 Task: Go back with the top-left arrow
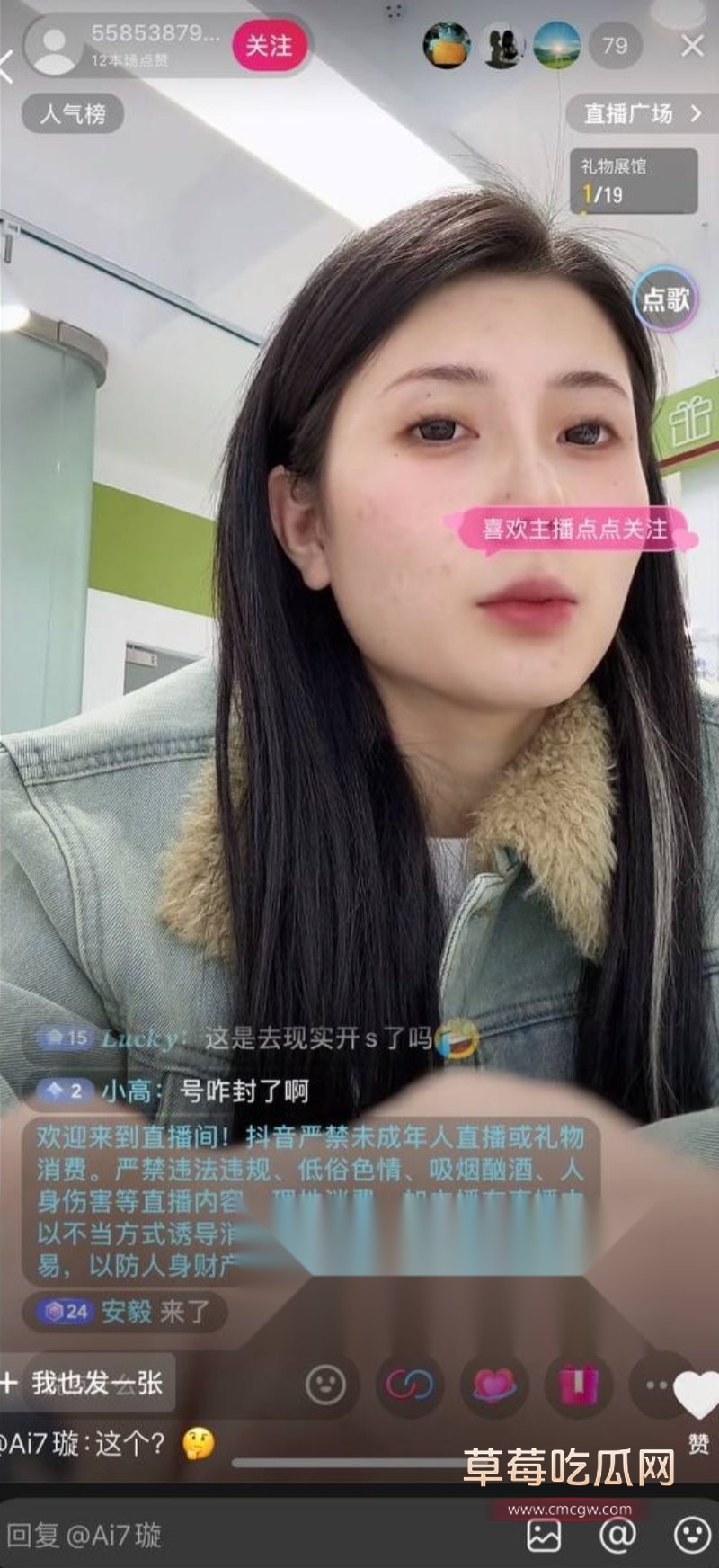click(x=7, y=66)
